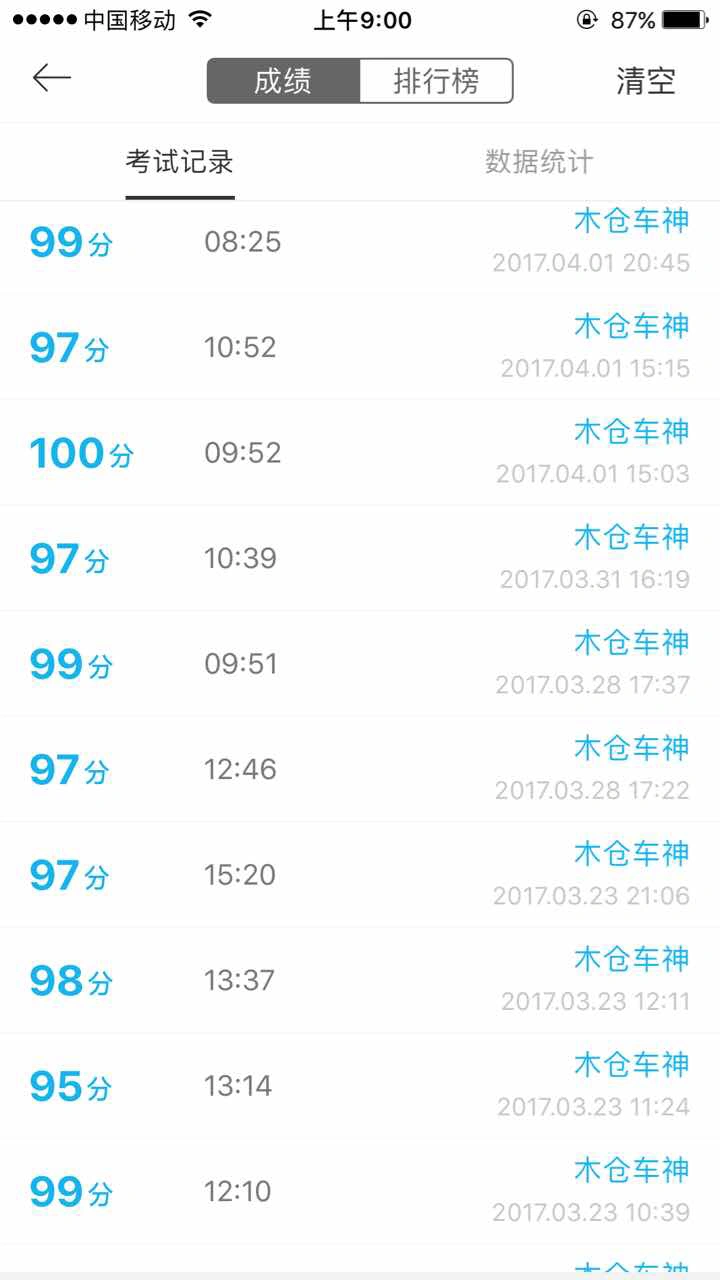
Task: View the record dated 2017.03.28 17:22
Action: (x=360, y=770)
